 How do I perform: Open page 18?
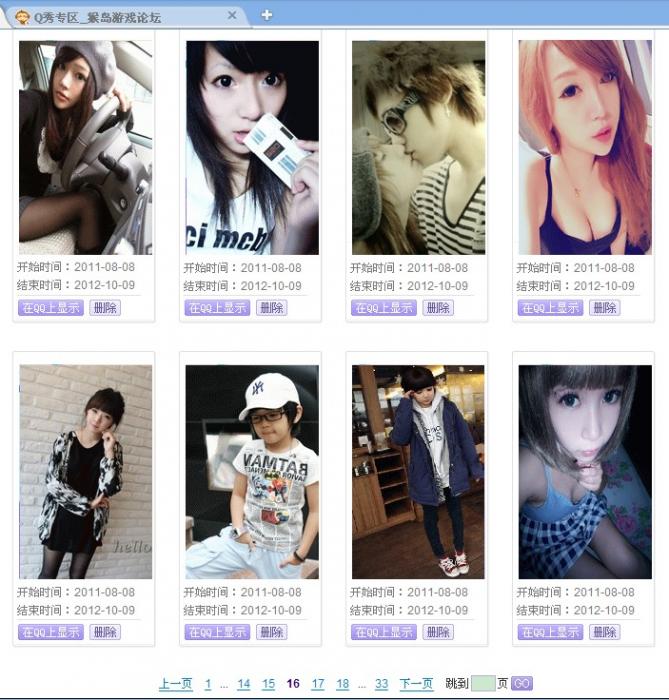point(343,684)
